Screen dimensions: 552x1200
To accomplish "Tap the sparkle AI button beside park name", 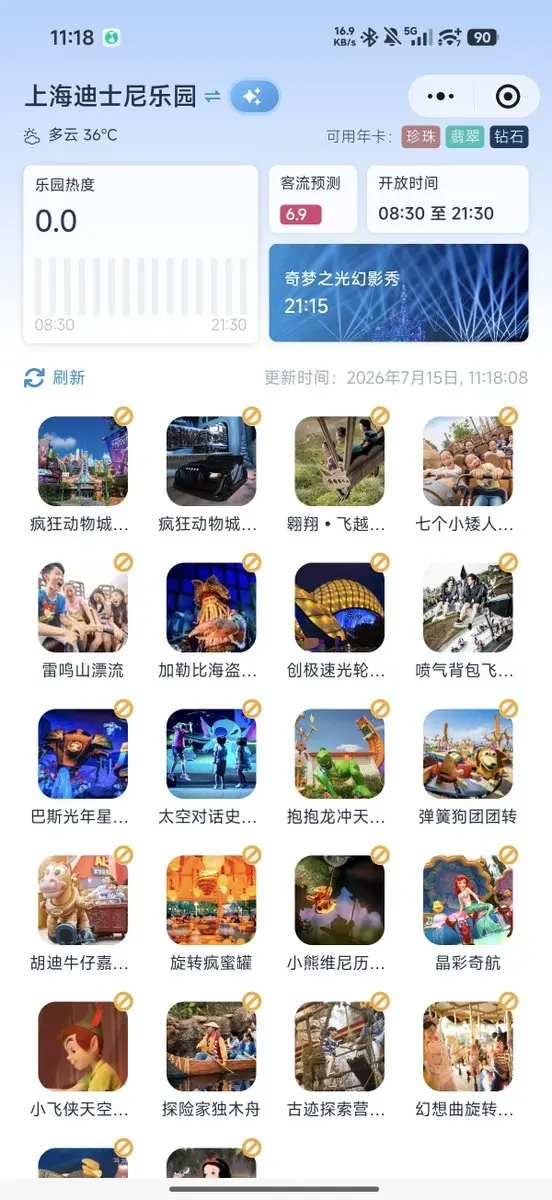I will point(254,97).
